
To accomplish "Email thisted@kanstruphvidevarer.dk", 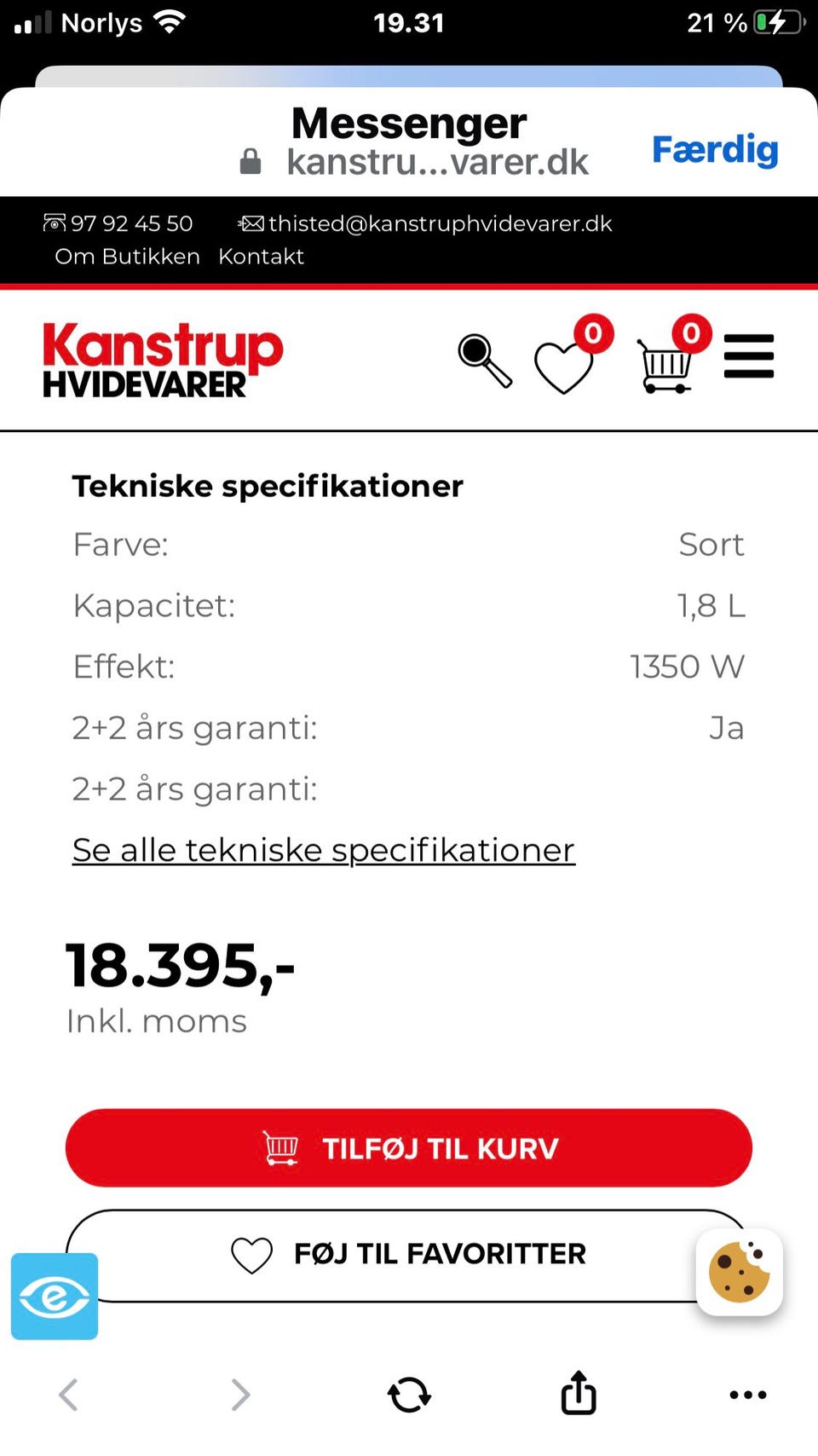I will [425, 223].
